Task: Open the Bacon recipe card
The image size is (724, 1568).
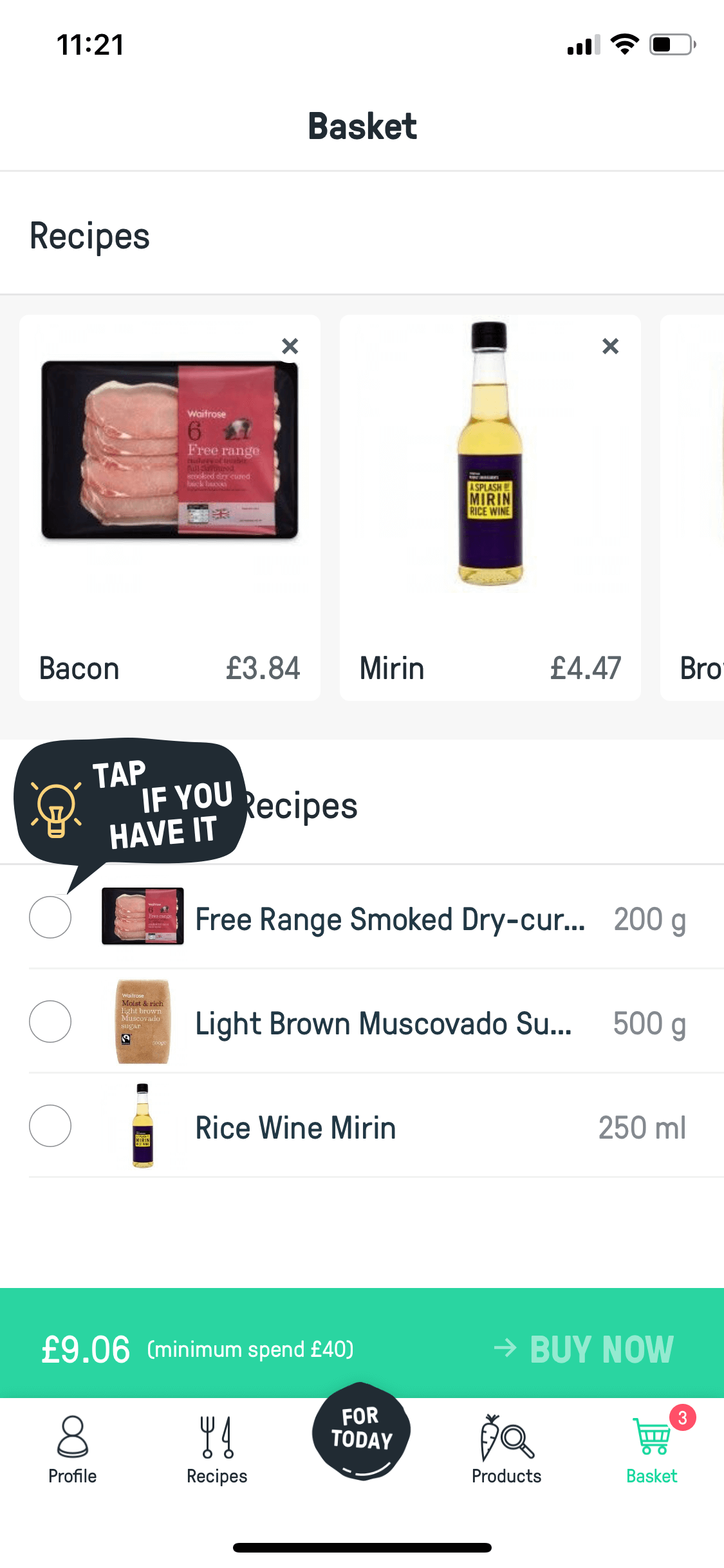Action: click(170, 508)
